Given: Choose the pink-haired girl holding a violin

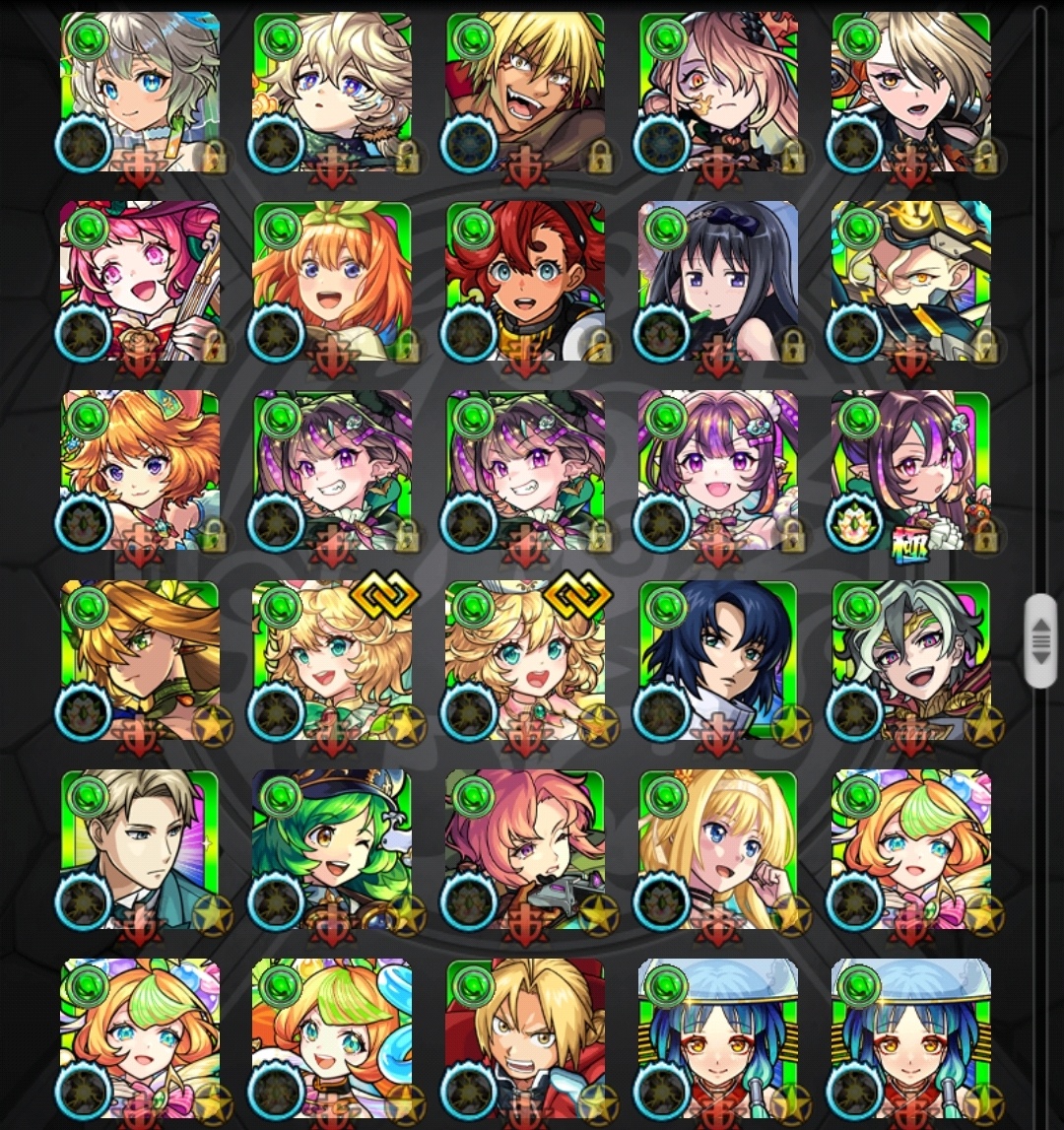Looking at the screenshot, I should coord(140,283).
